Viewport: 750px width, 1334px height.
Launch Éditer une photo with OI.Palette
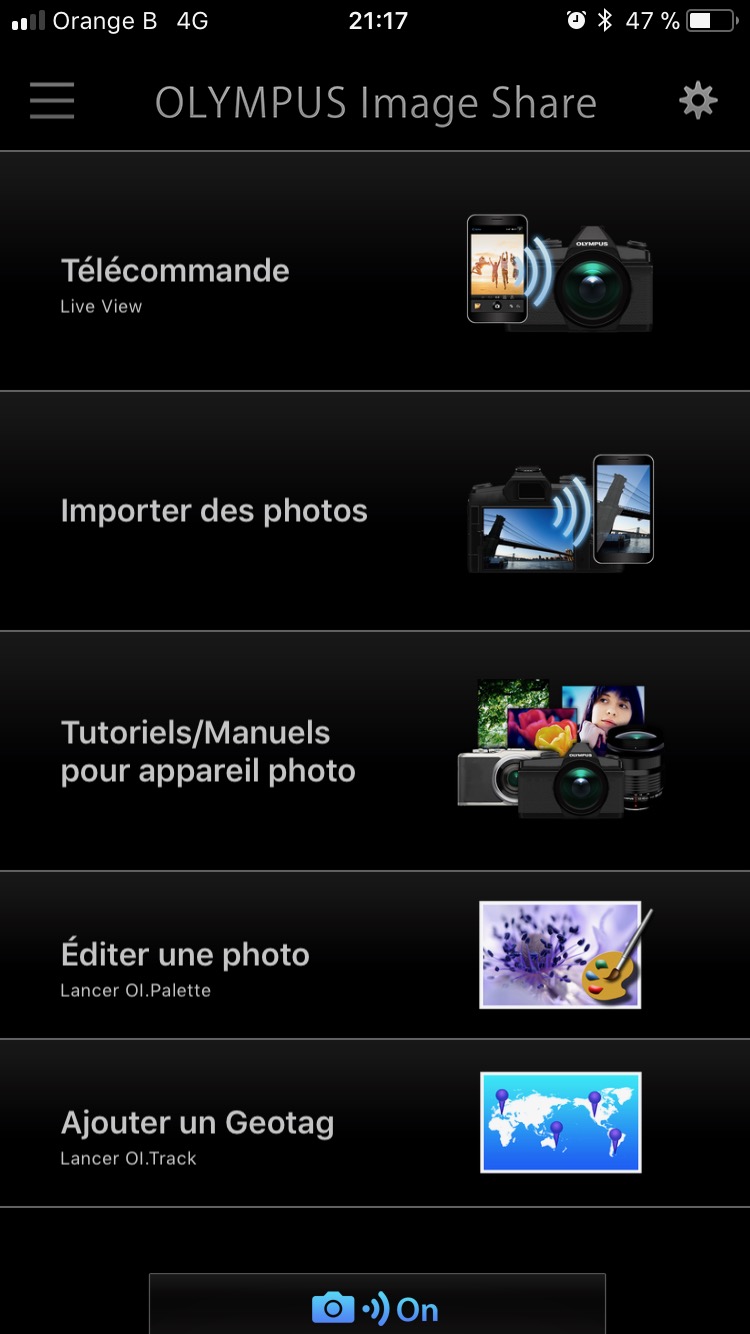pyautogui.click(x=375, y=955)
